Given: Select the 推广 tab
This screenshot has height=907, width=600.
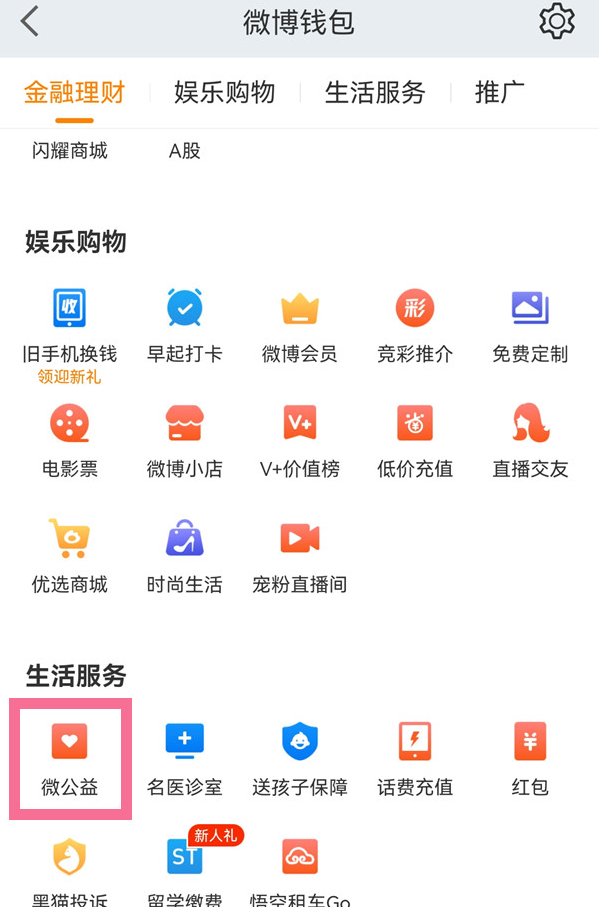Looking at the screenshot, I should (500, 93).
